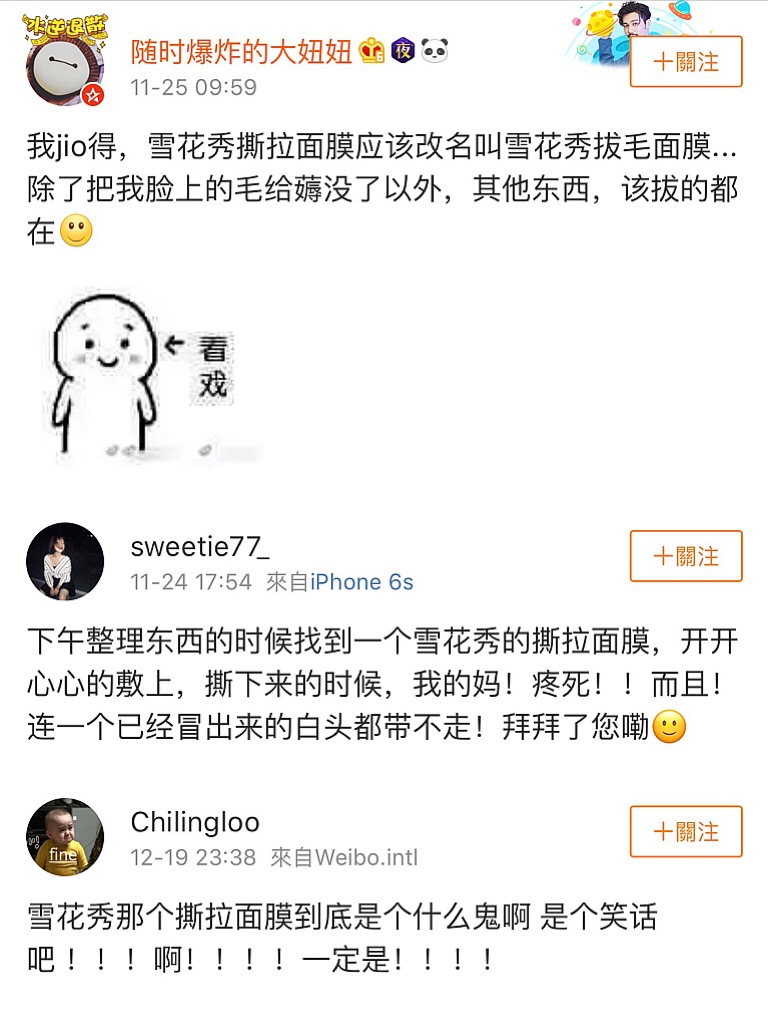Open 随时爆炸的大妞妞's profile avatar
The image size is (768, 1026).
coord(64,66)
